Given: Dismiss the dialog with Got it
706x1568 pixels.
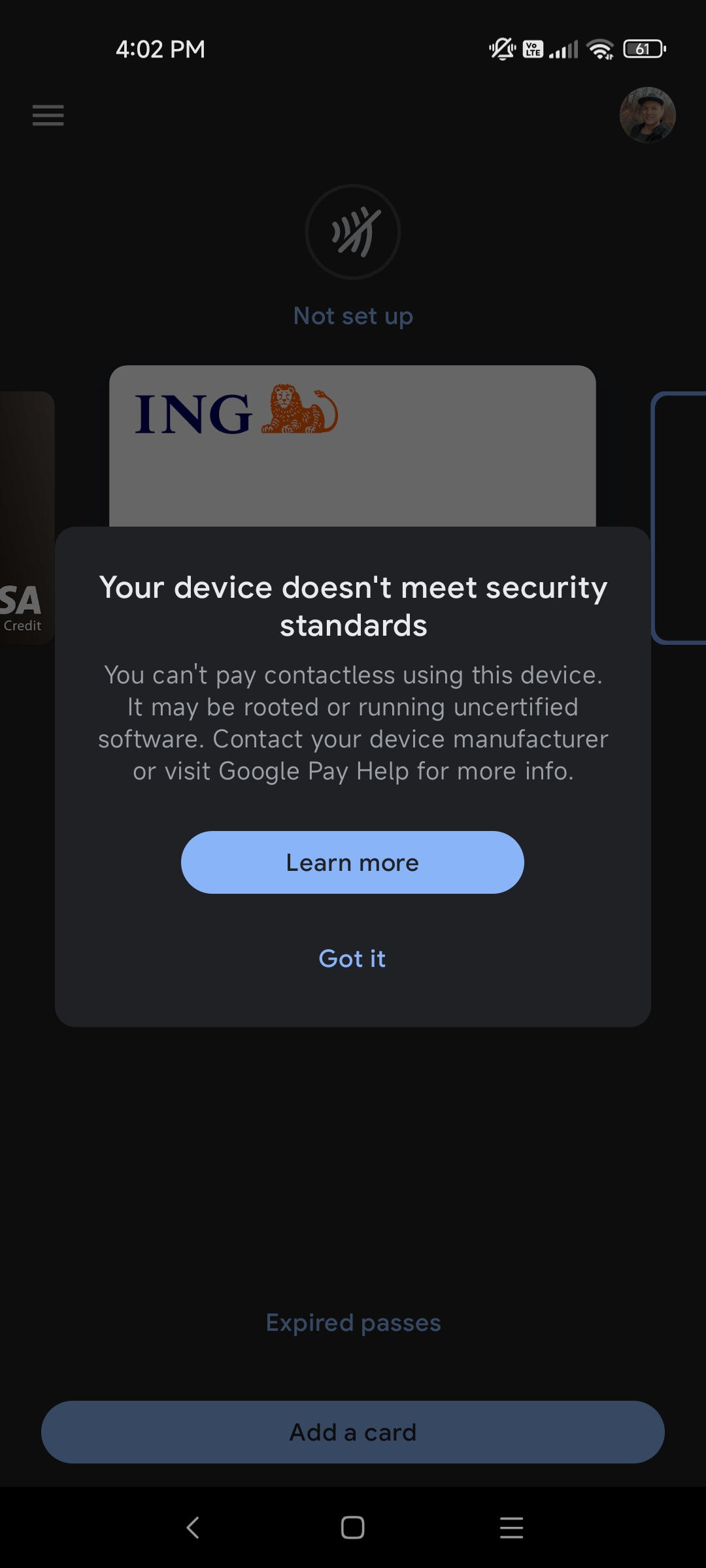Looking at the screenshot, I should (x=352, y=958).
